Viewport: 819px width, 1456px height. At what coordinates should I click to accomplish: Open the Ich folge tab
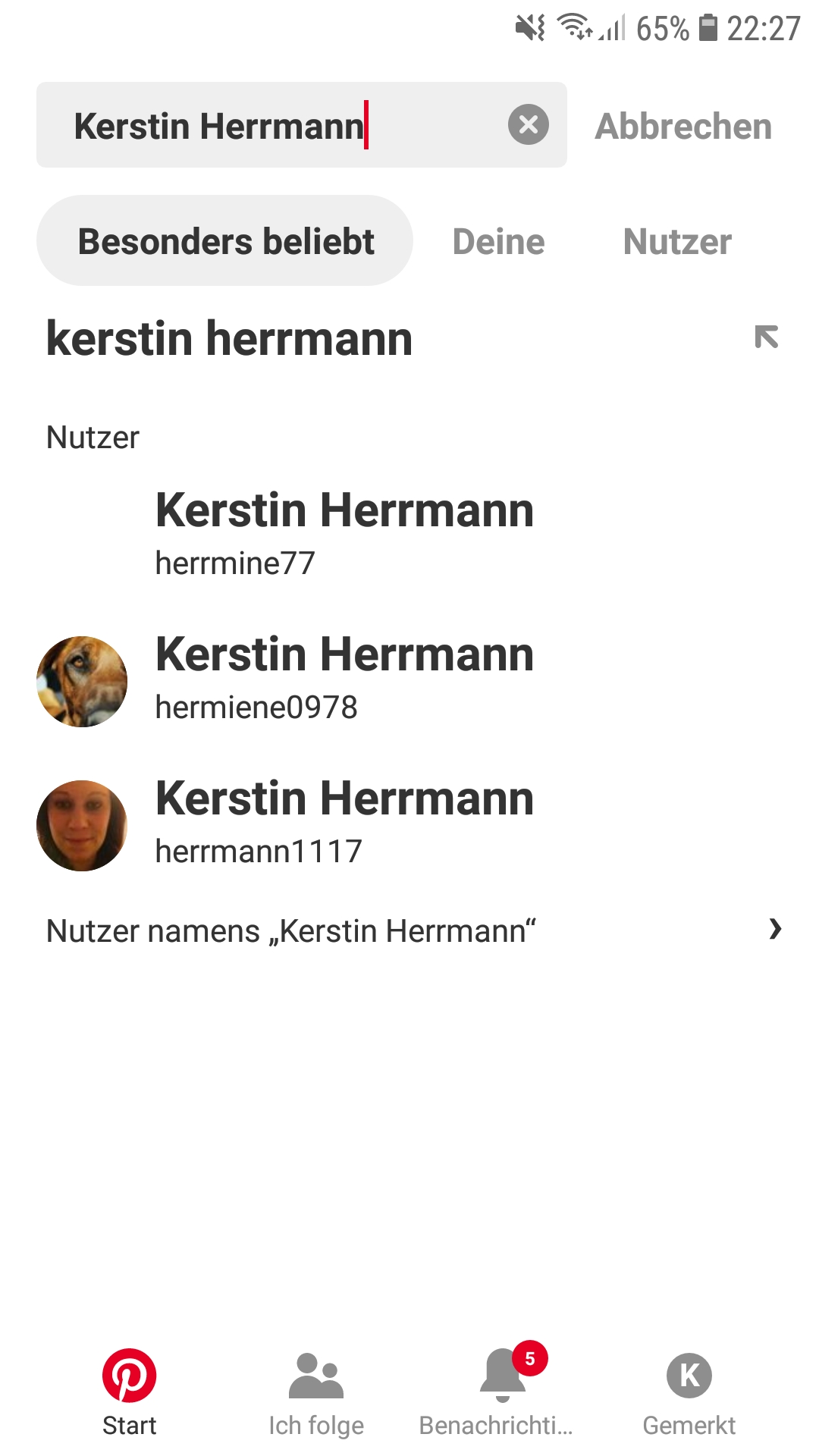(x=316, y=1390)
